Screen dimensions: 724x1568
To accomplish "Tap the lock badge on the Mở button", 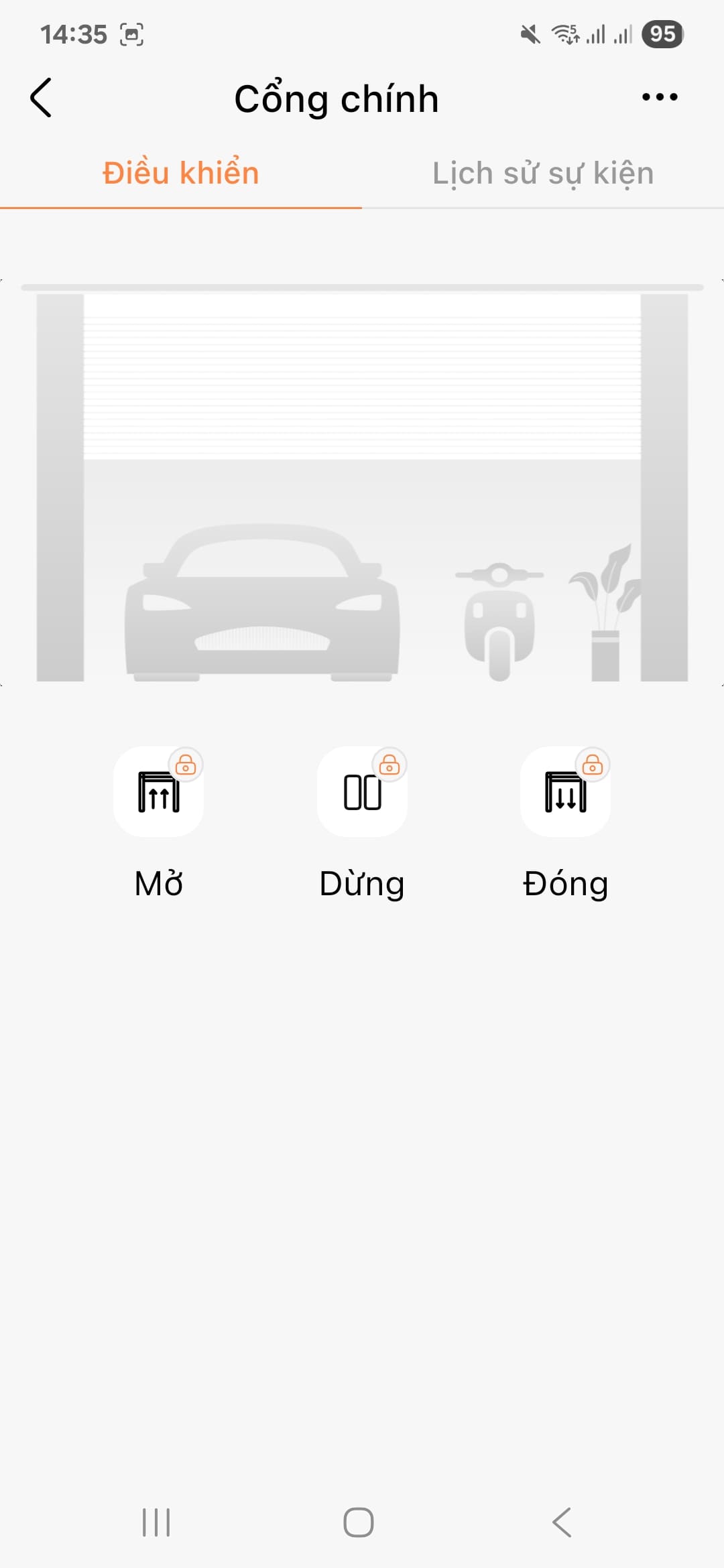I will coord(187,766).
